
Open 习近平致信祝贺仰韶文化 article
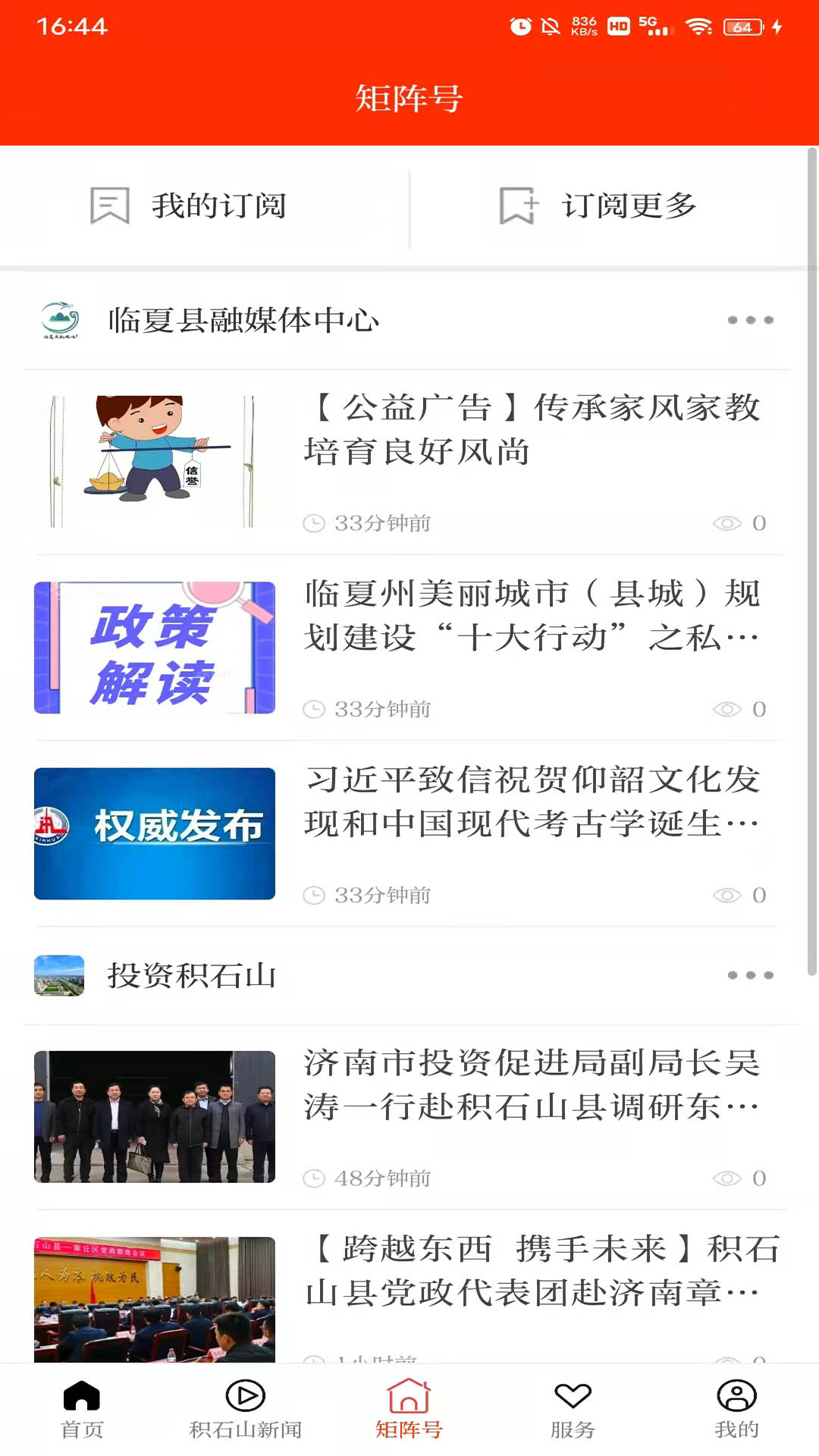[x=531, y=802]
